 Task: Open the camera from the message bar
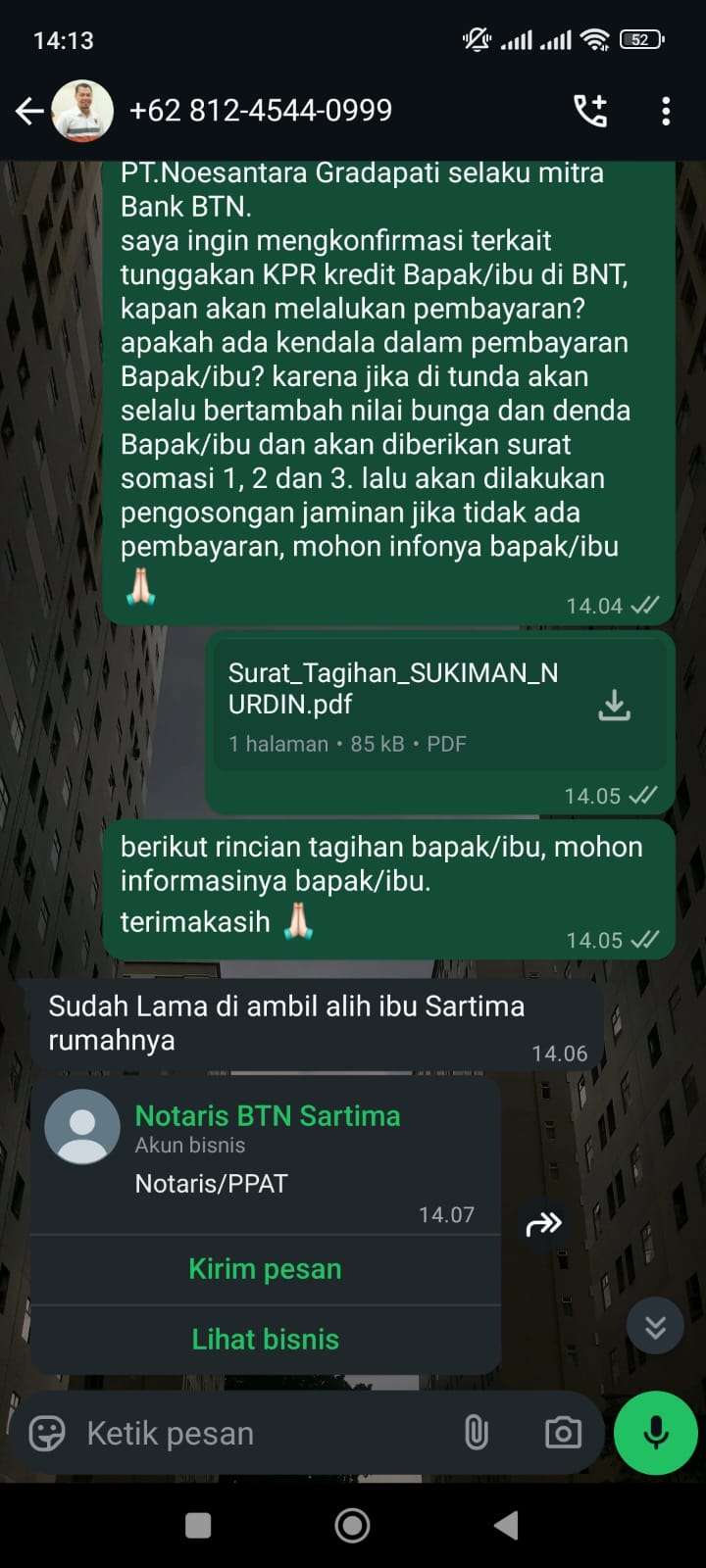563,1434
